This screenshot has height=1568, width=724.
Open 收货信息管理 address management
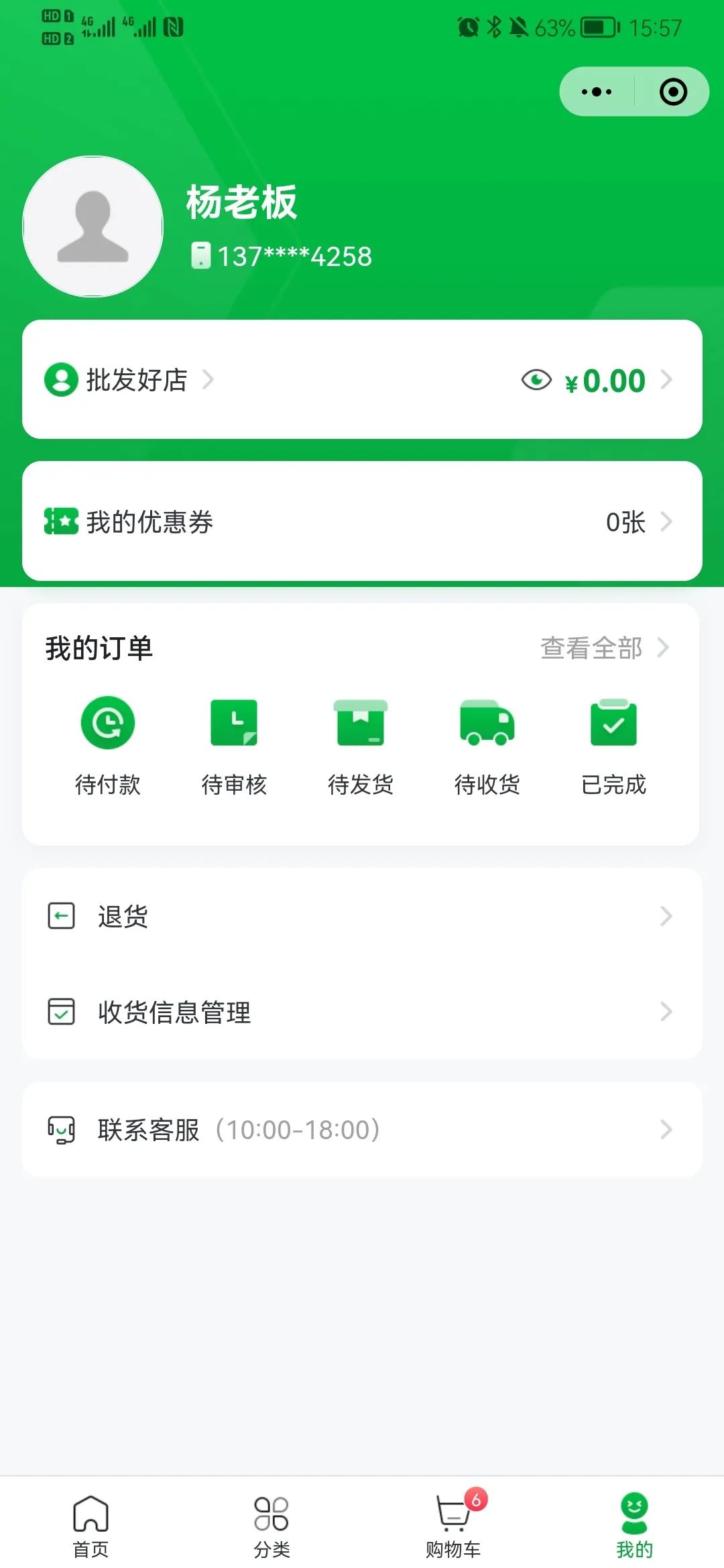(362, 1012)
